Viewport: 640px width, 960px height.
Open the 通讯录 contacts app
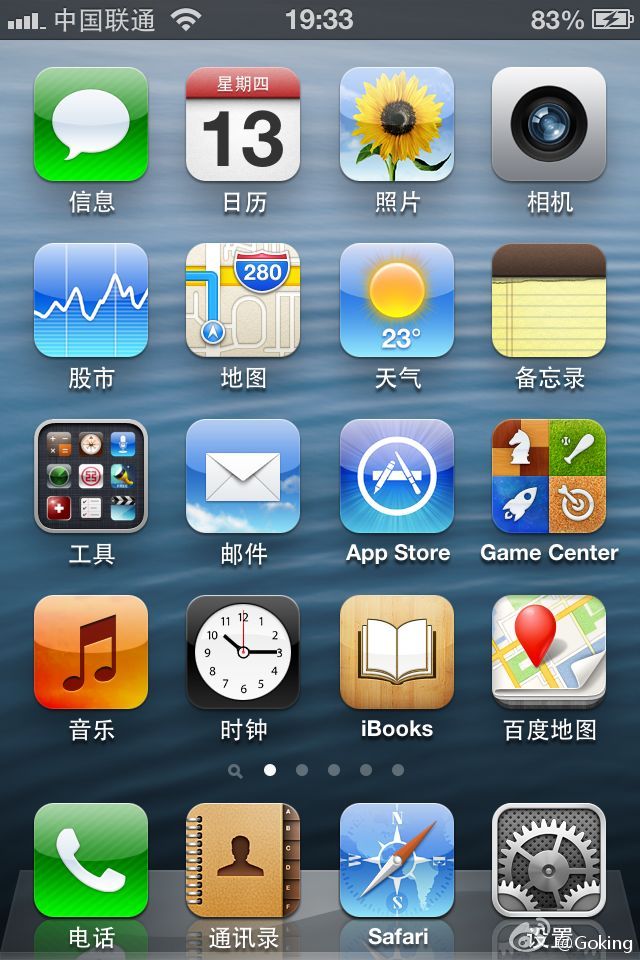coord(243,860)
